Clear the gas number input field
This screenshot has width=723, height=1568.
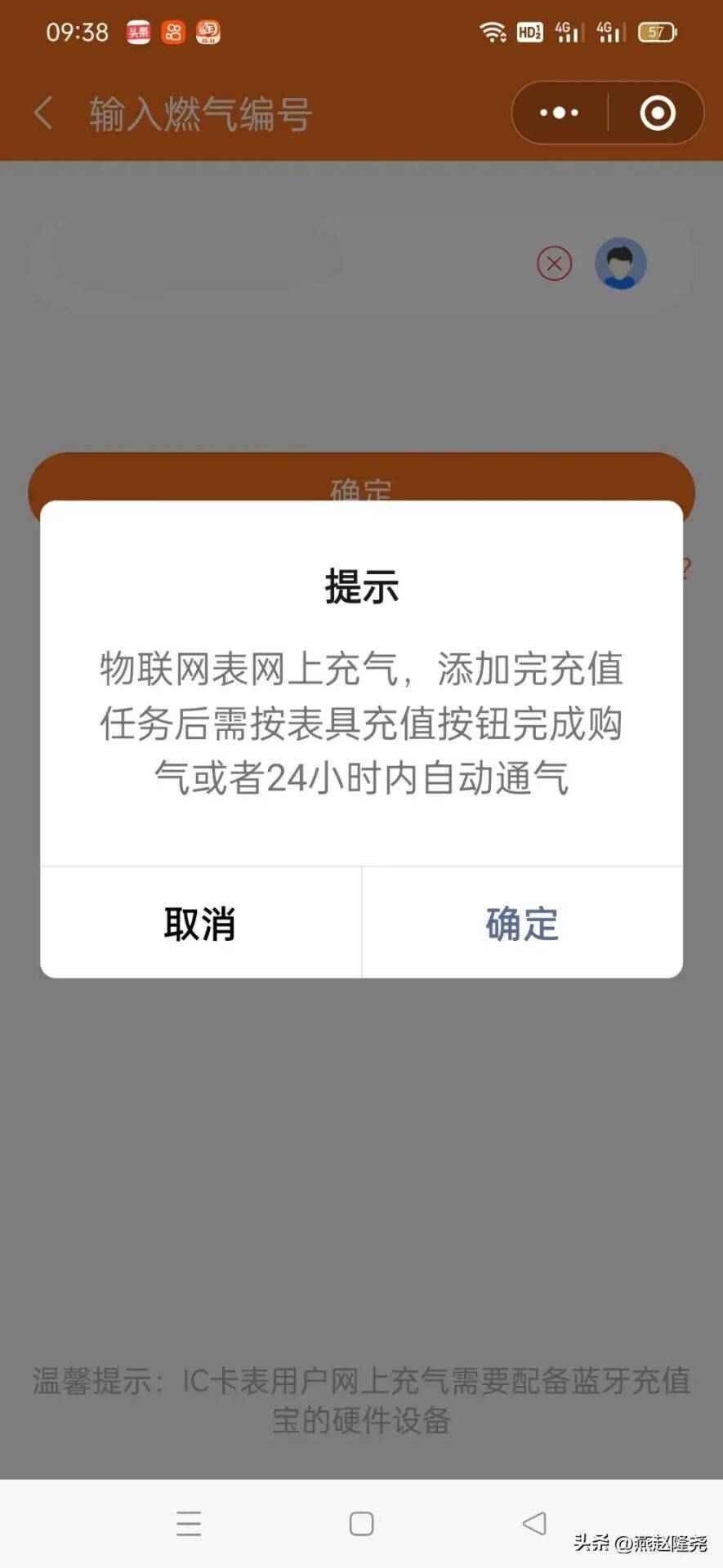pos(554,264)
